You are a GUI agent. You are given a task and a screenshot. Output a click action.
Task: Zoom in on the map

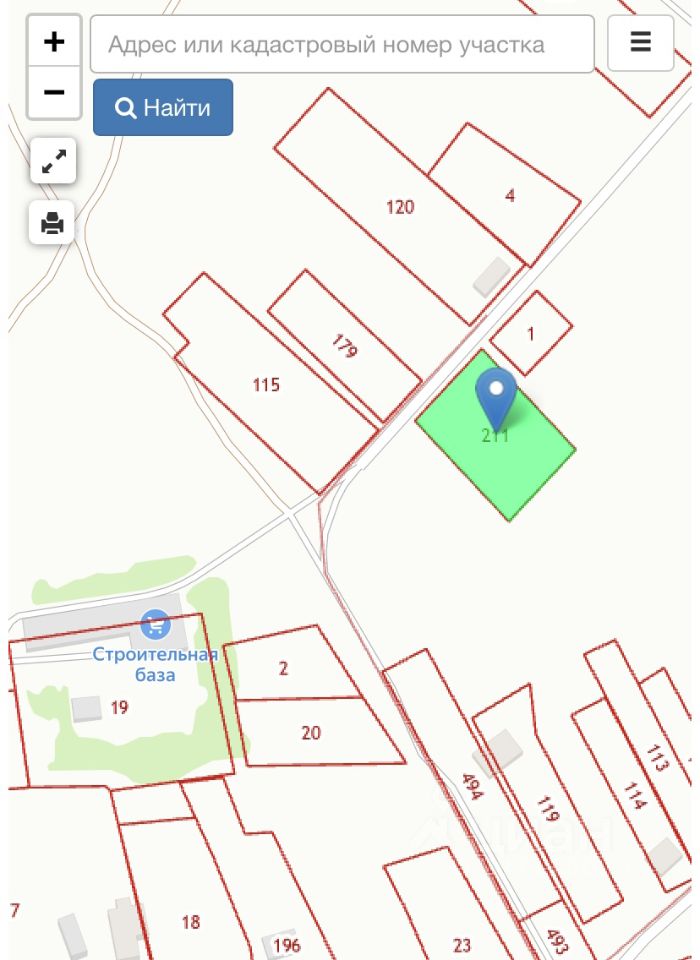click(x=54, y=41)
